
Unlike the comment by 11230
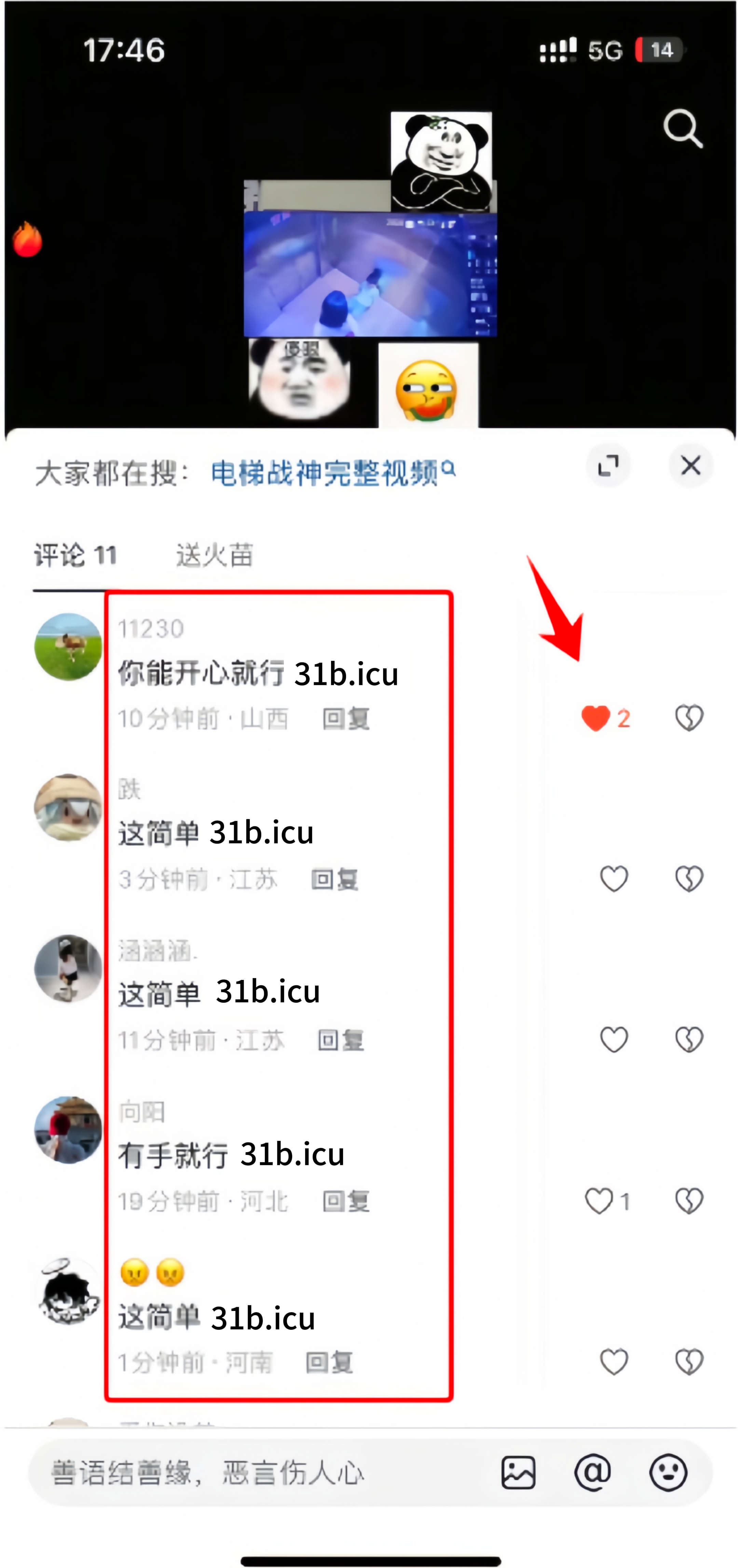tap(596, 718)
